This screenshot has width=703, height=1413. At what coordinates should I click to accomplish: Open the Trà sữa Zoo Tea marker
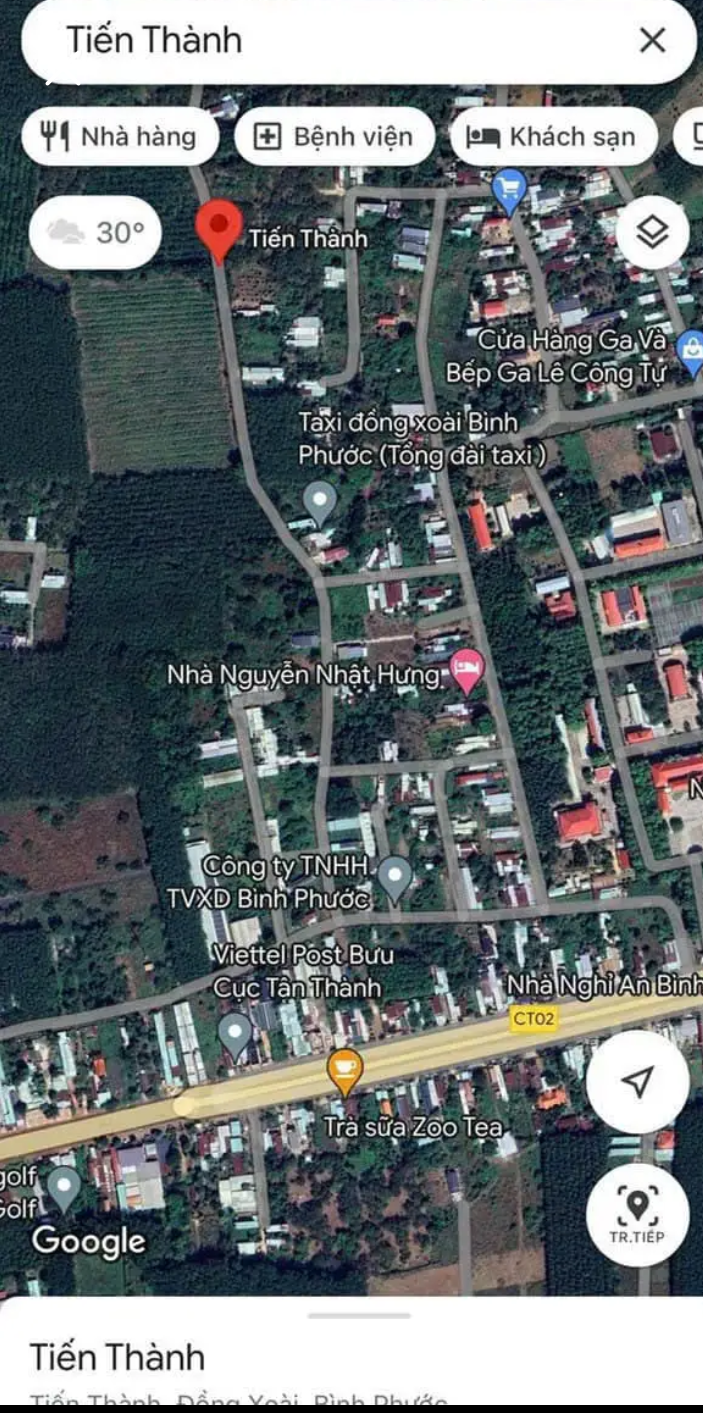[x=345, y=1070]
